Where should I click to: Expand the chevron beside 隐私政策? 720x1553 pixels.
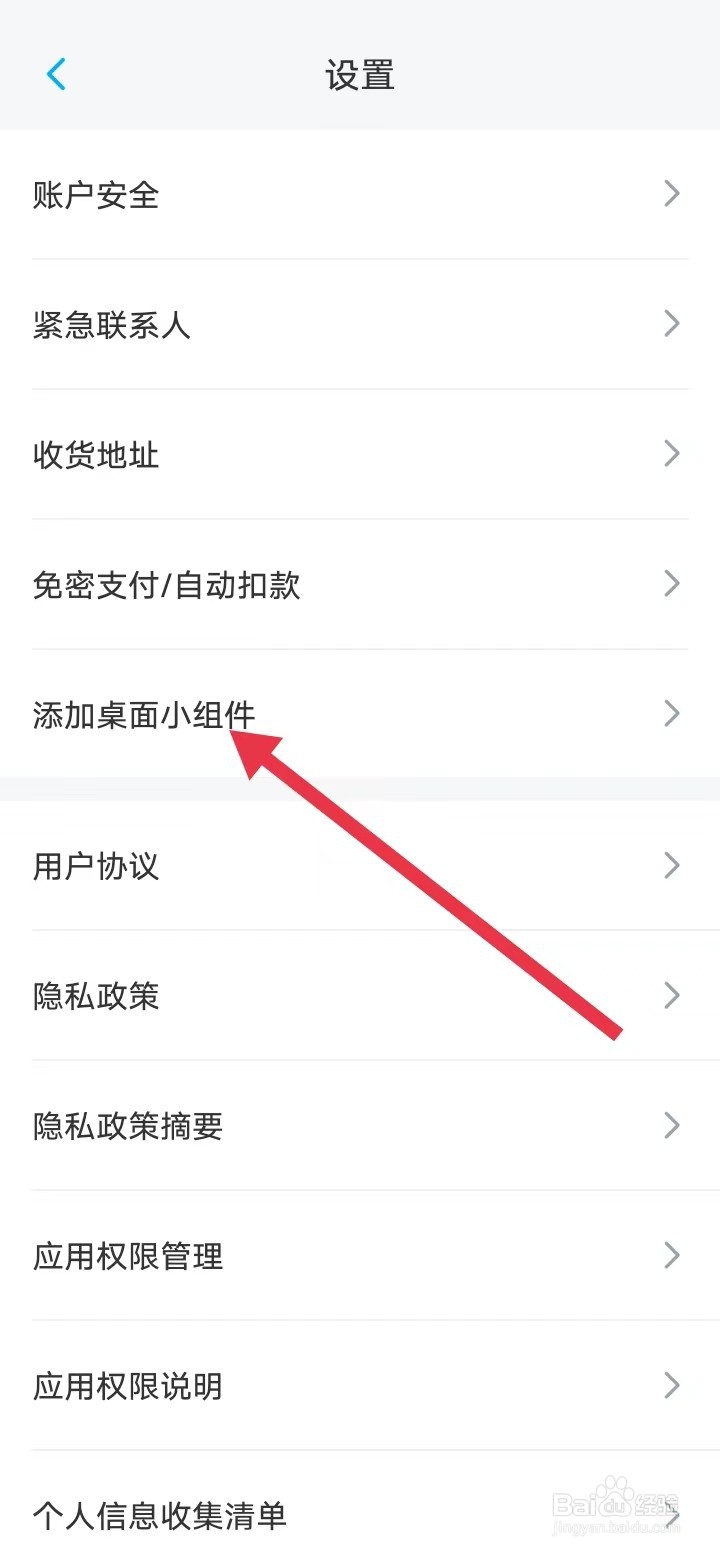pyautogui.click(x=672, y=995)
